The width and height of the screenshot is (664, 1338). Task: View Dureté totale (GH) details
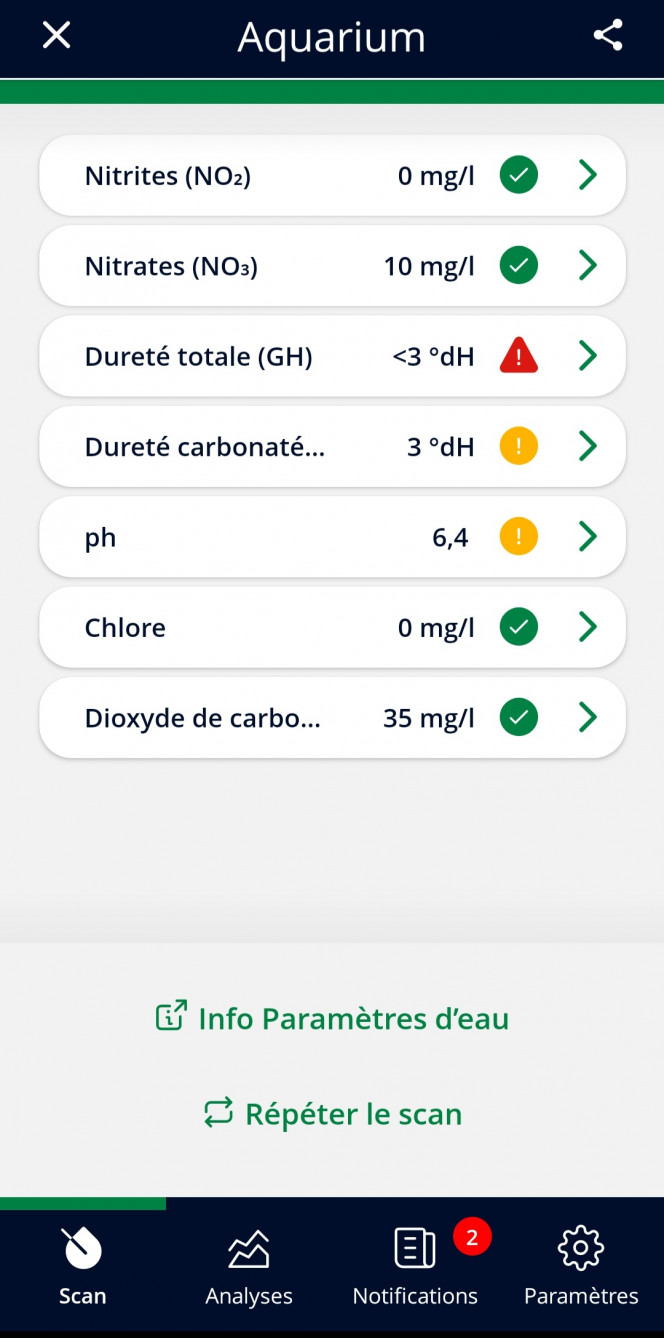(x=332, y=356)
